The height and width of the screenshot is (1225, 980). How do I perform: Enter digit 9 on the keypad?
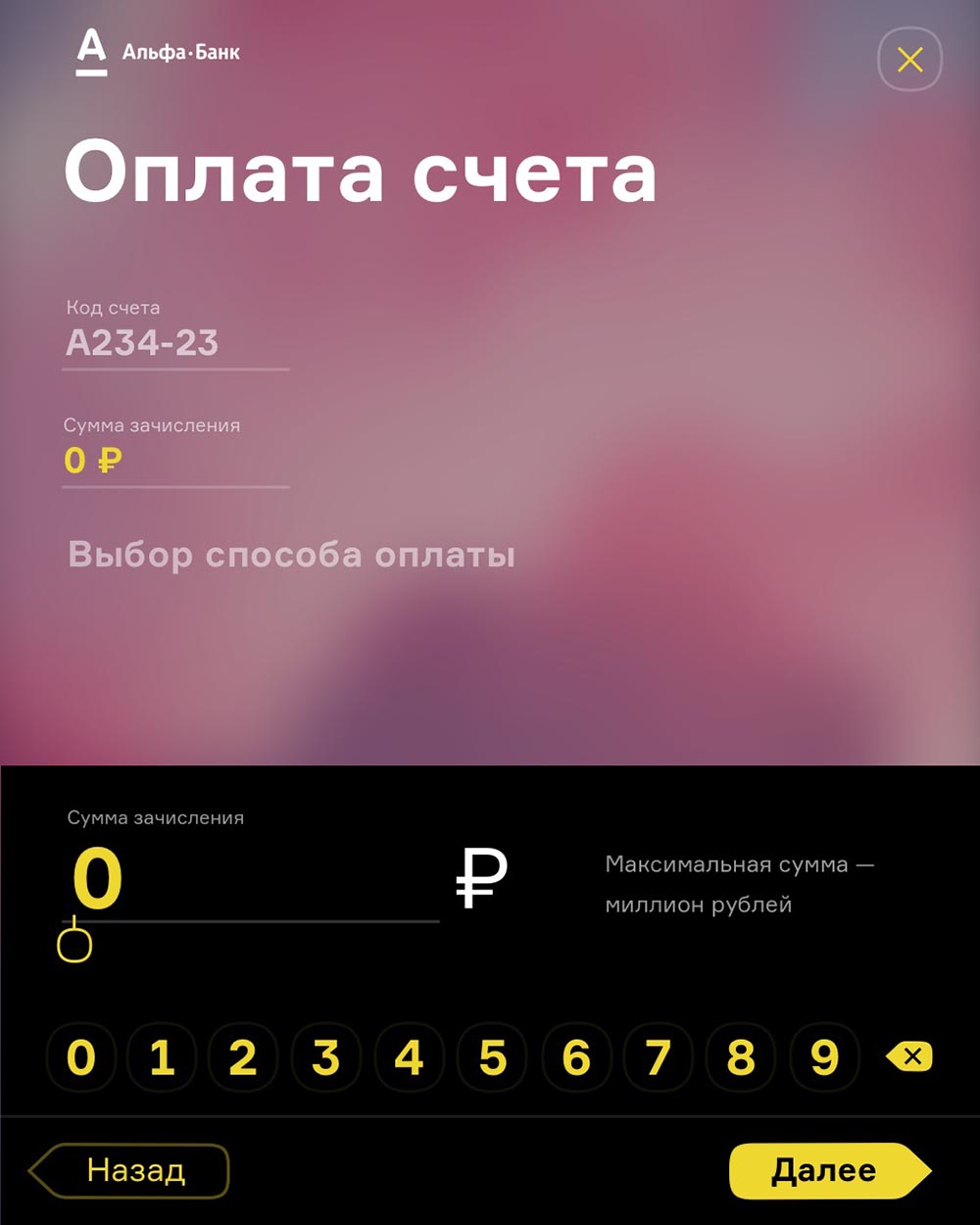(x=824, y=1057)
